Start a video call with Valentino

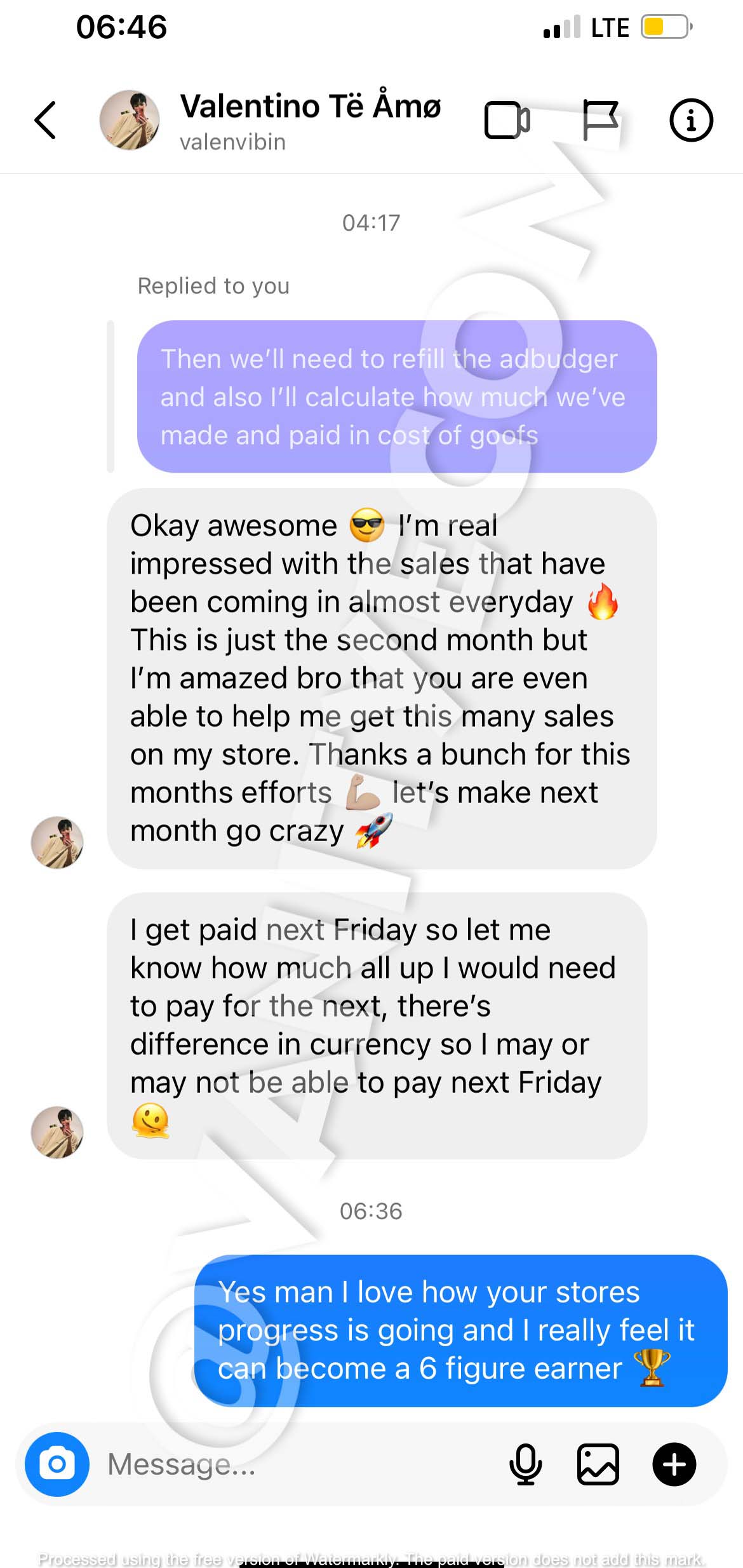(x=506, y=120)
